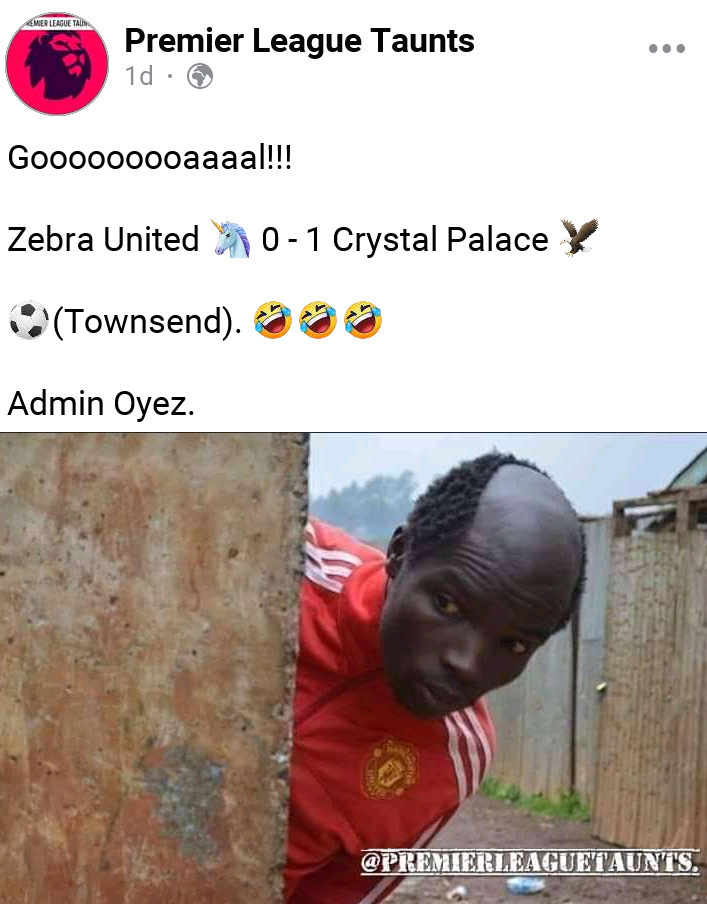Screen dimensions: 707x904
Task: Open the post's attached photo
Action: (353, 667)
